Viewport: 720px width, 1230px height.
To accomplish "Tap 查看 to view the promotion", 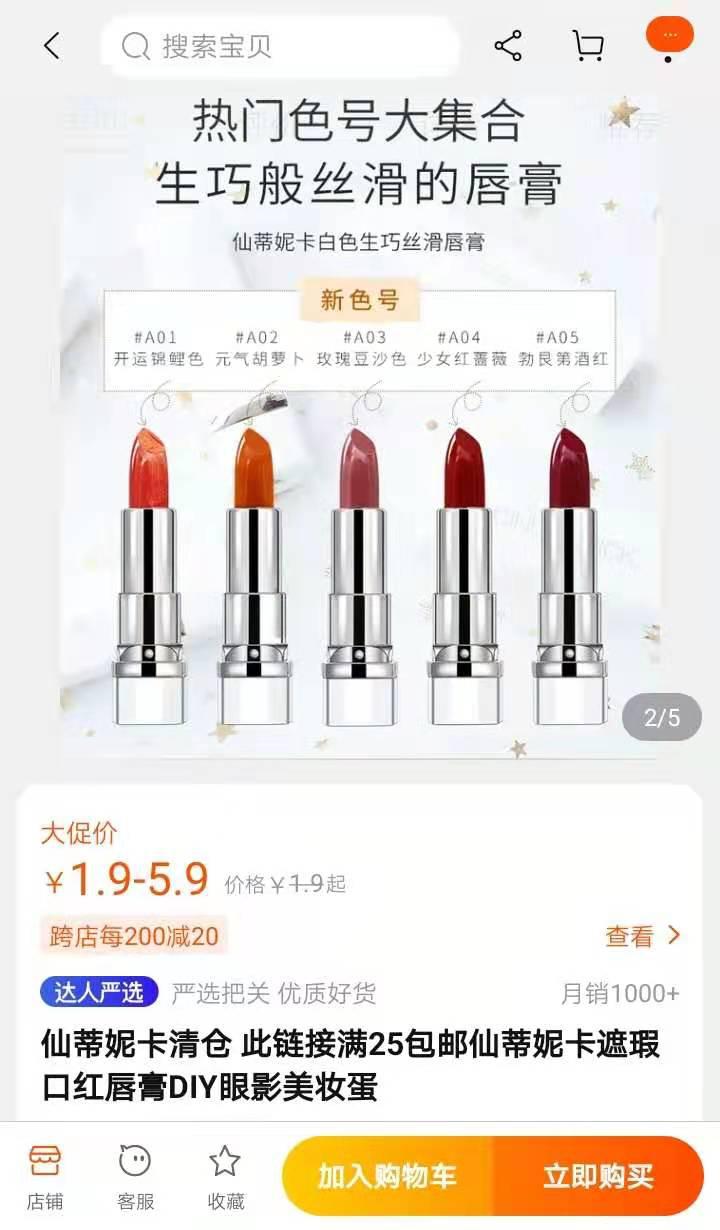I will pyautogui.click(x=642, y=936).
